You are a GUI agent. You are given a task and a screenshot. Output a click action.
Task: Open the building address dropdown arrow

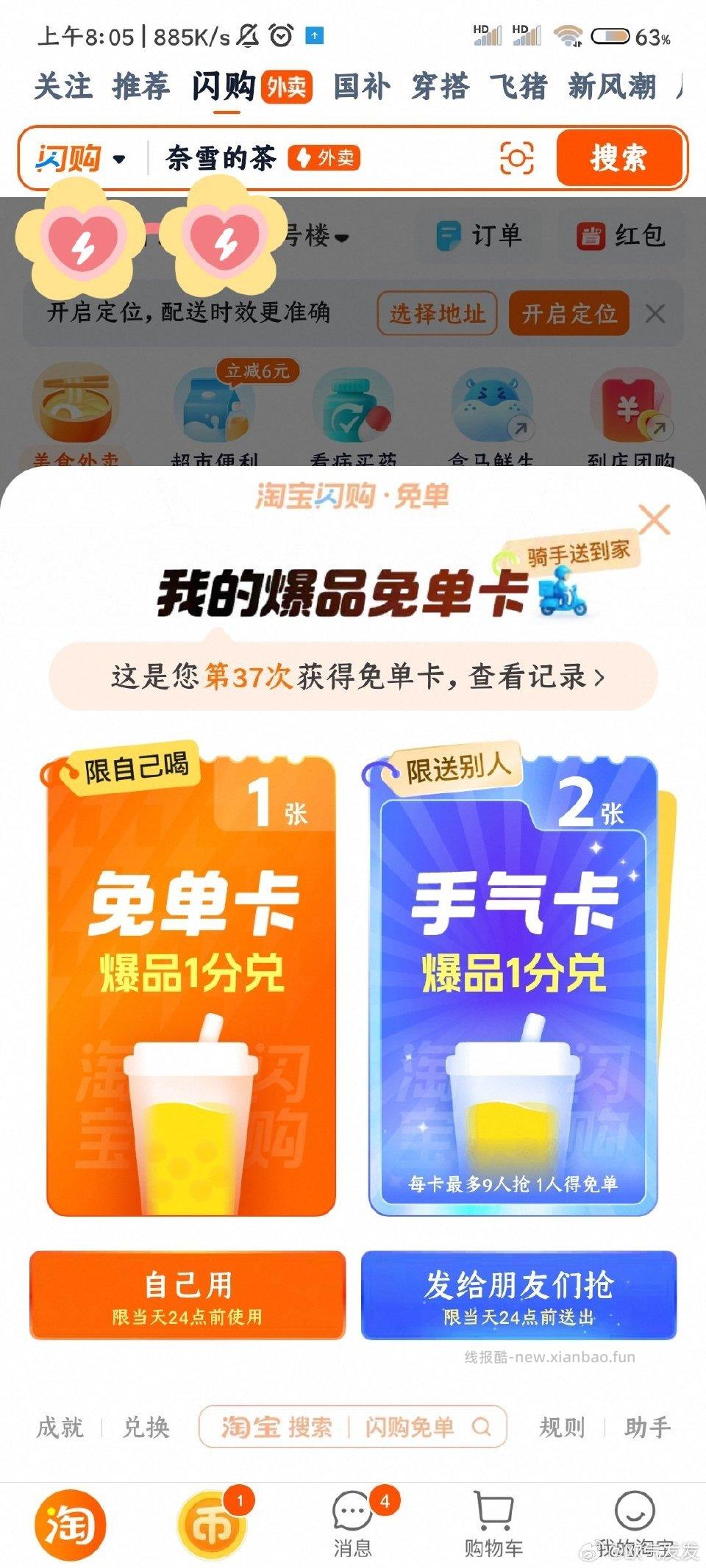340,237
